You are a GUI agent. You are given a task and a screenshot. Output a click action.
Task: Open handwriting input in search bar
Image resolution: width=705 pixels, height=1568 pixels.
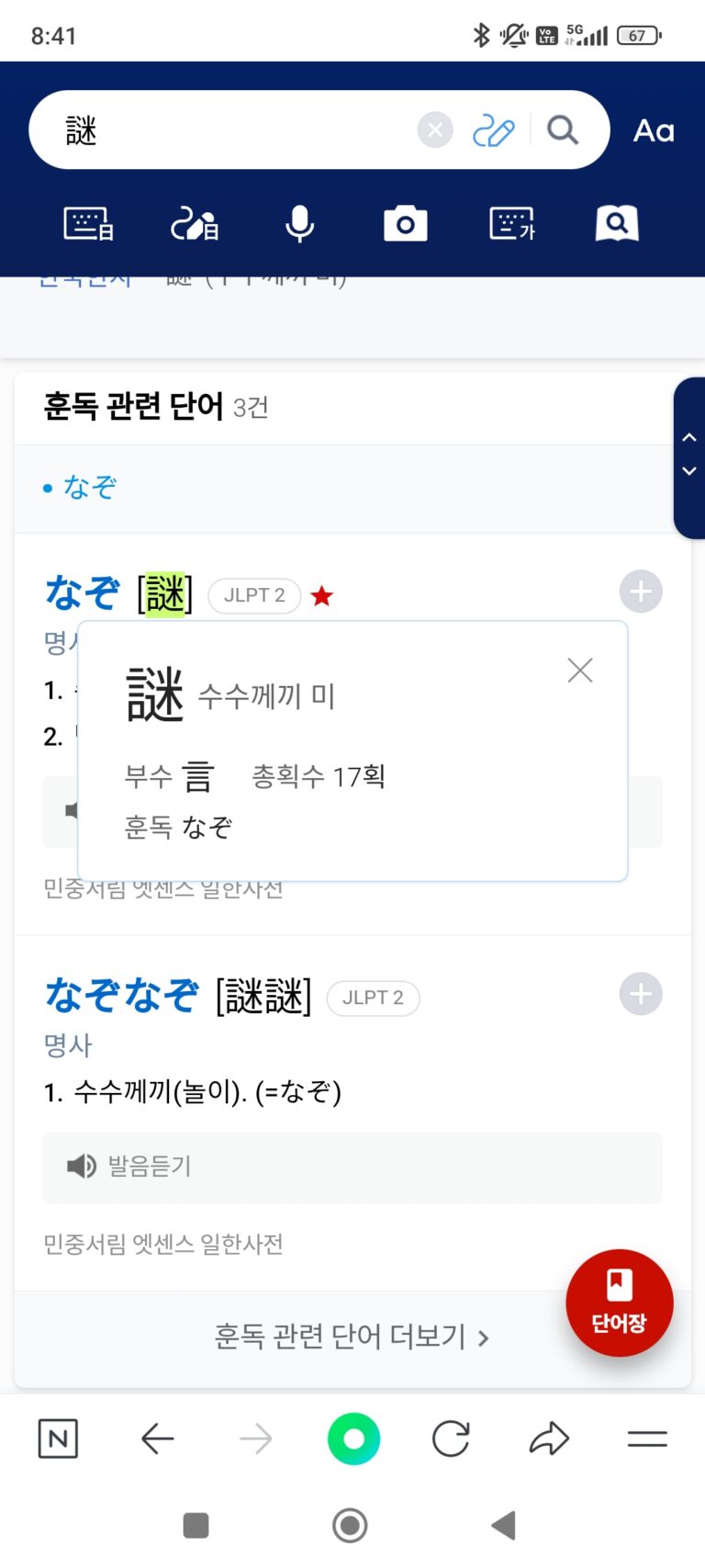(493, 130)
